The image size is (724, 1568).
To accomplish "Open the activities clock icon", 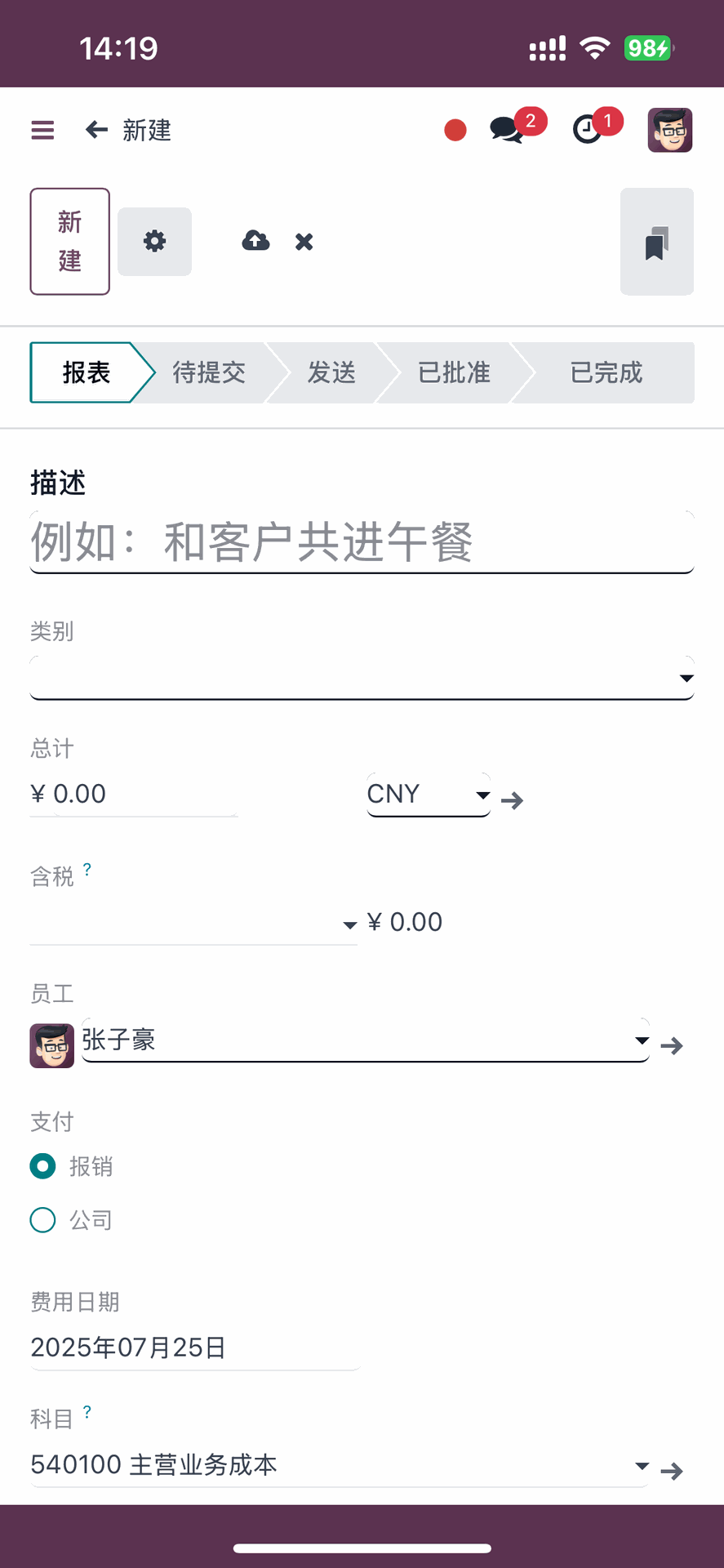I will (588, 130).
